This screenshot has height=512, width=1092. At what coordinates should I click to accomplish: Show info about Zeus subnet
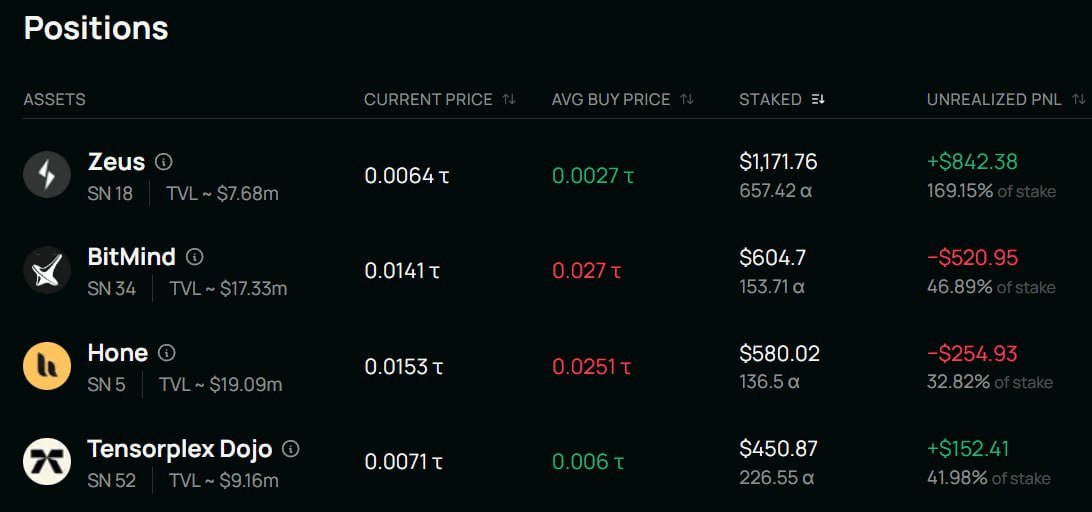coord(164,161)
